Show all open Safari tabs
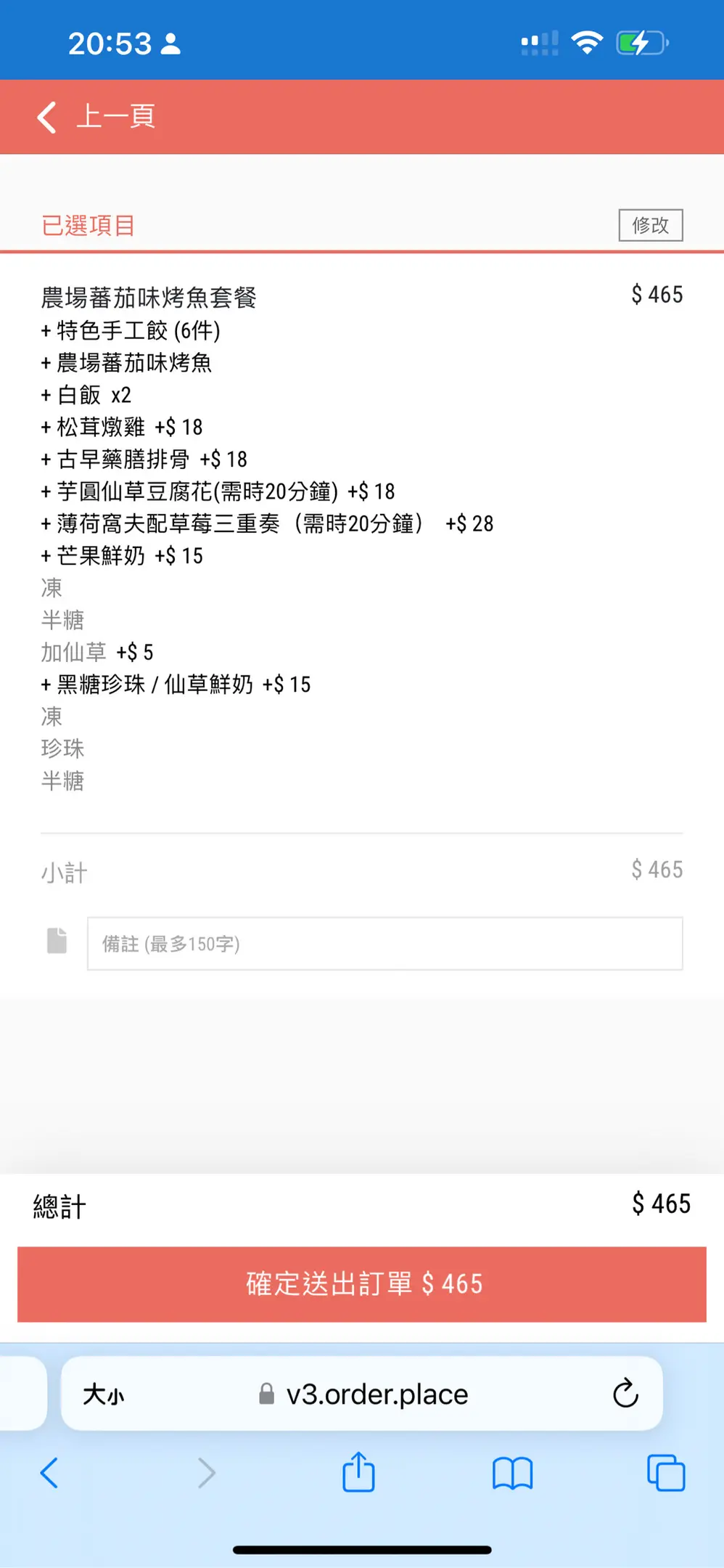The width and height of the screenshot is (724, 1568). coord(665,1473)
